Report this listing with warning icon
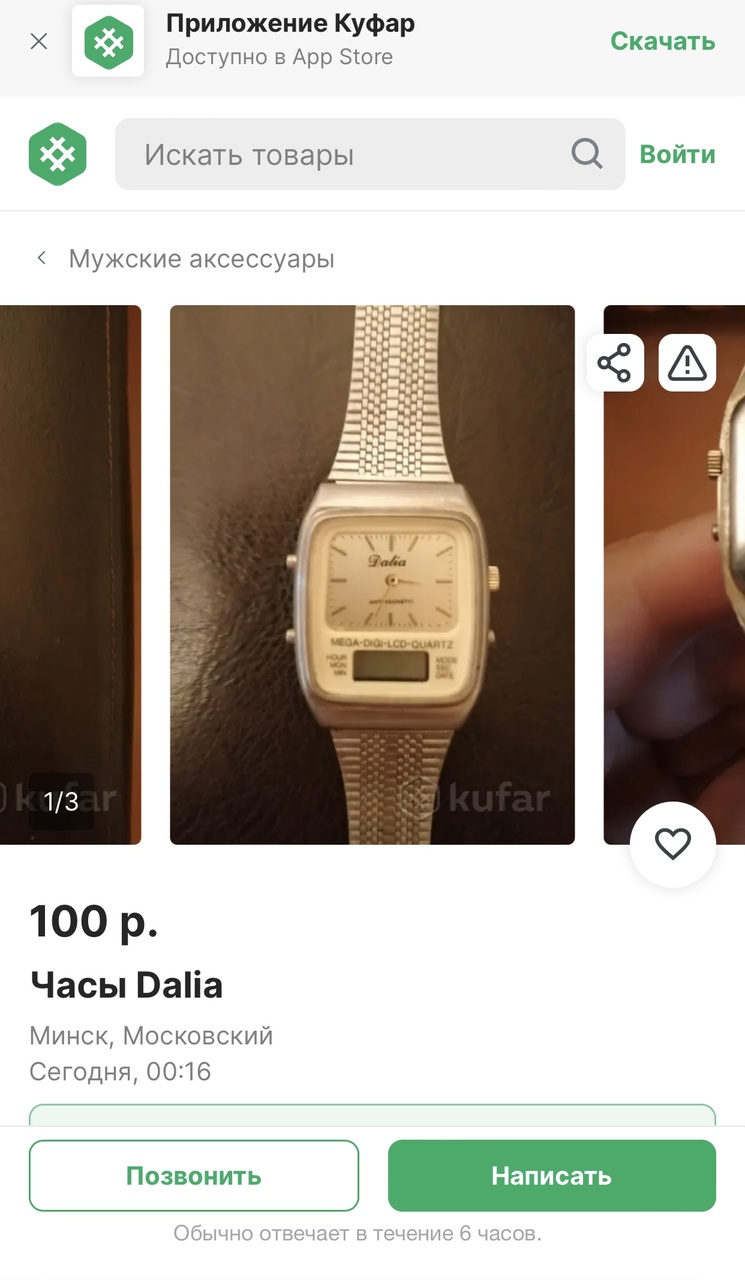 (x=687, y=362)
